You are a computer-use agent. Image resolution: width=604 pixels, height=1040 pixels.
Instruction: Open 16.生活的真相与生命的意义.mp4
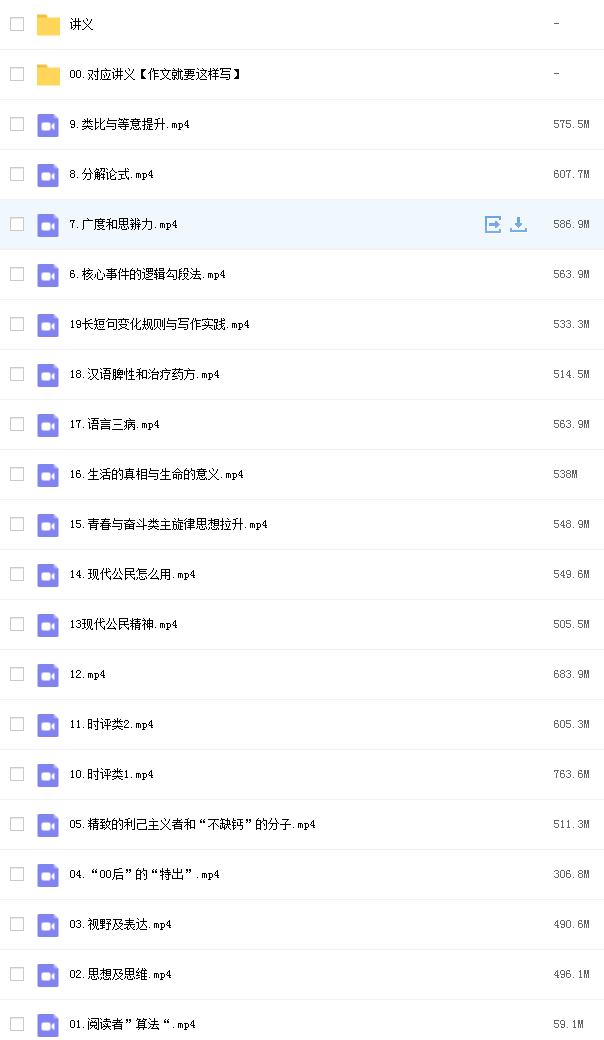point(156,474)
